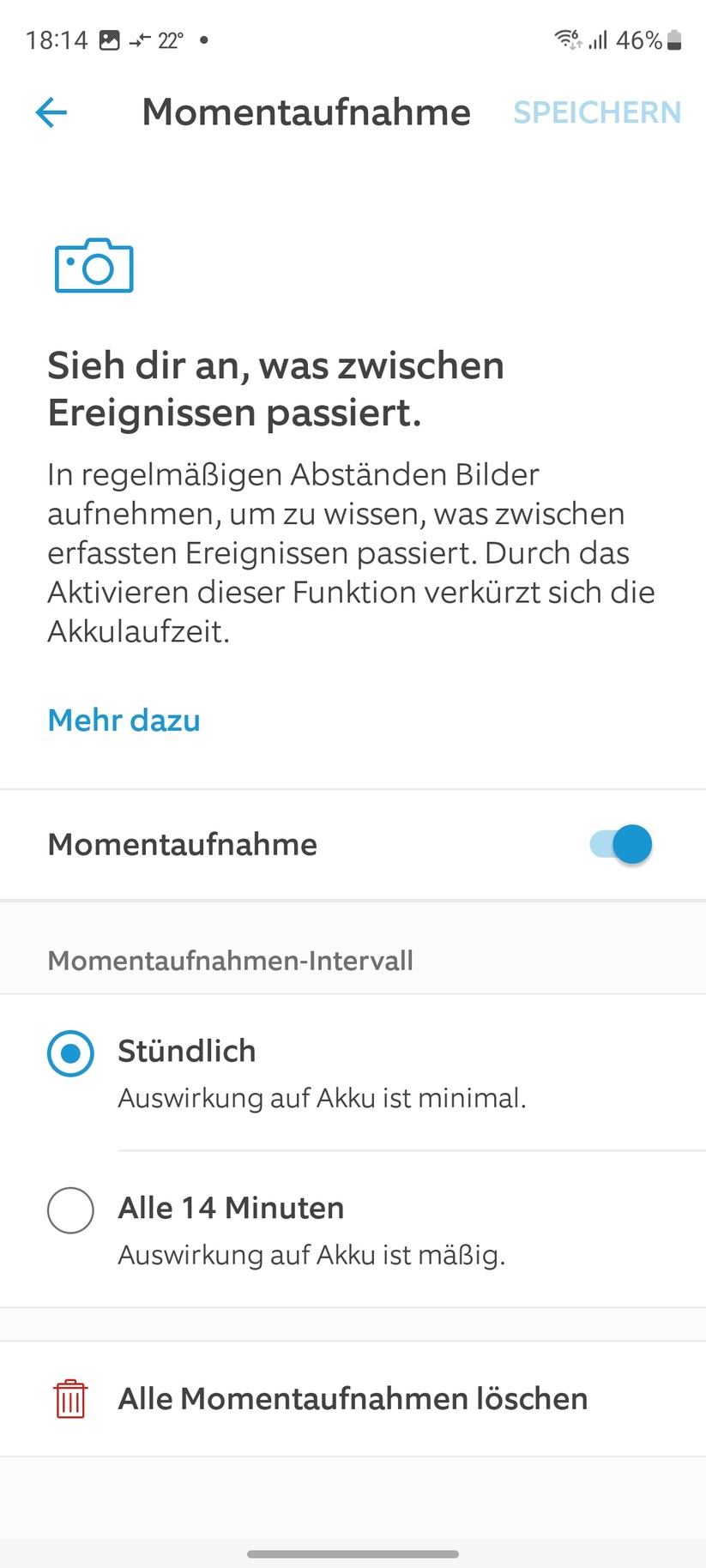Click the camera snapshot icon
The height and width of the screenshot is (1568, 706).
94,266
